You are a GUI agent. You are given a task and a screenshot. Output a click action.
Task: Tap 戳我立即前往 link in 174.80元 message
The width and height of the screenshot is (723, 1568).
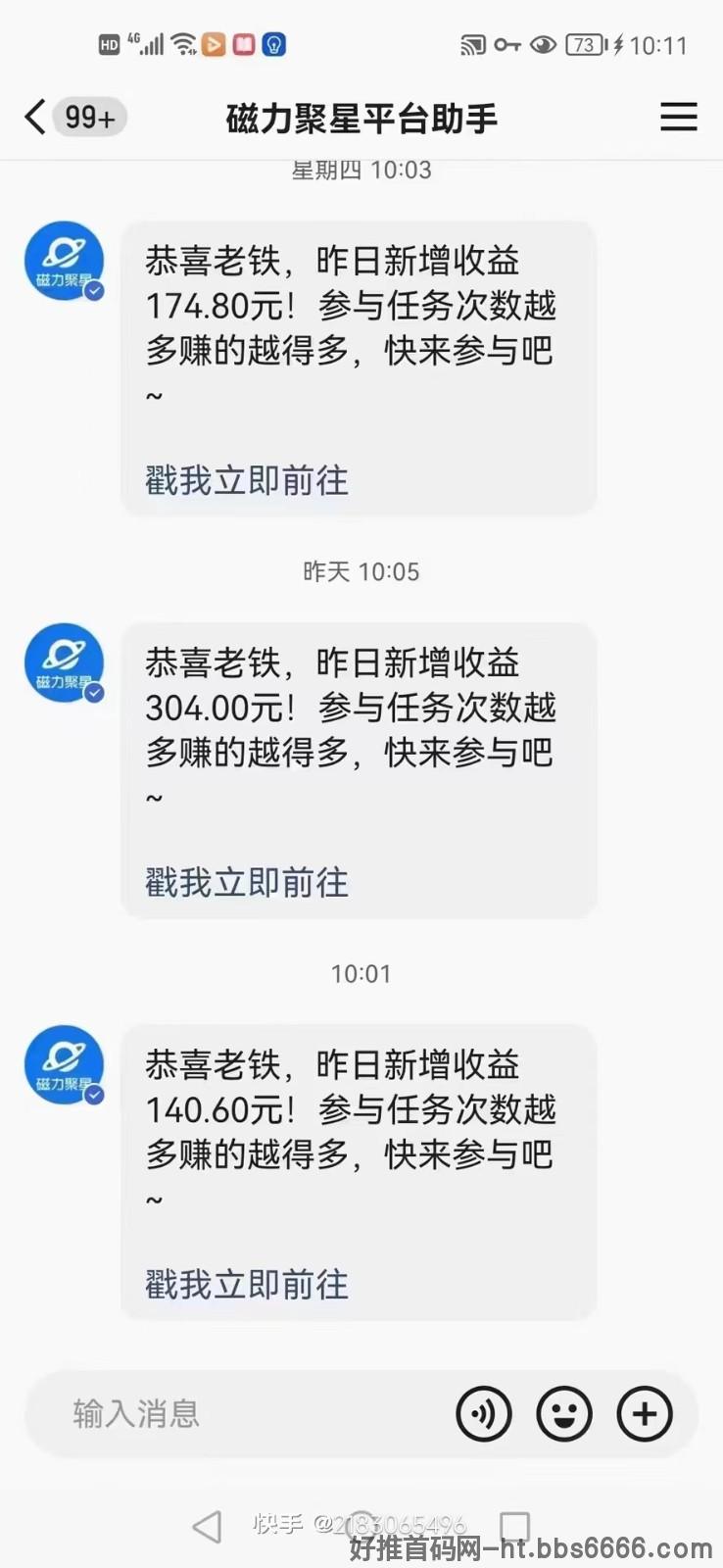click(x=247, y=480)
